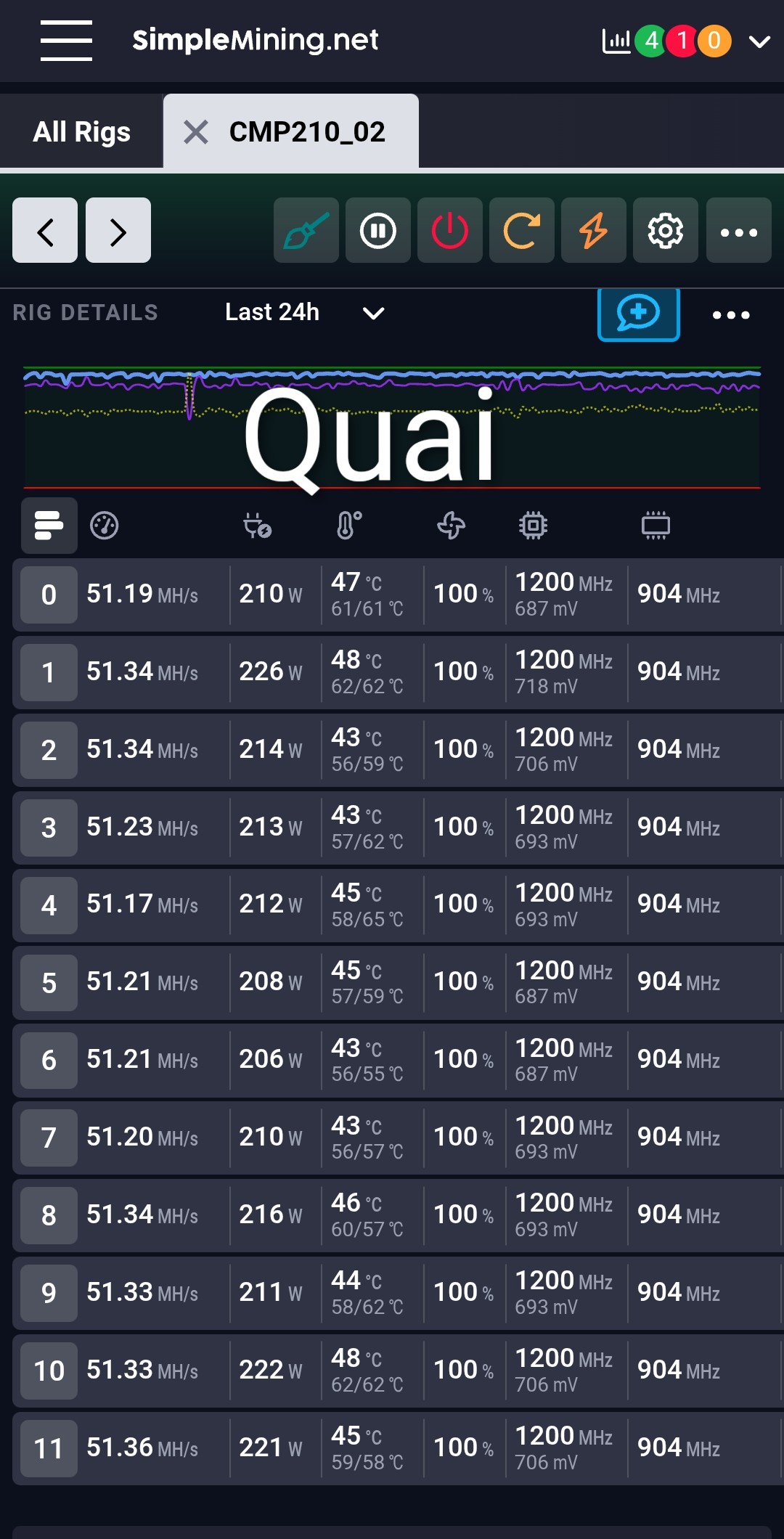Open details for GPU 0 row
The width and height of the screenshot is (784, 1539).
[x=49, y=595]
